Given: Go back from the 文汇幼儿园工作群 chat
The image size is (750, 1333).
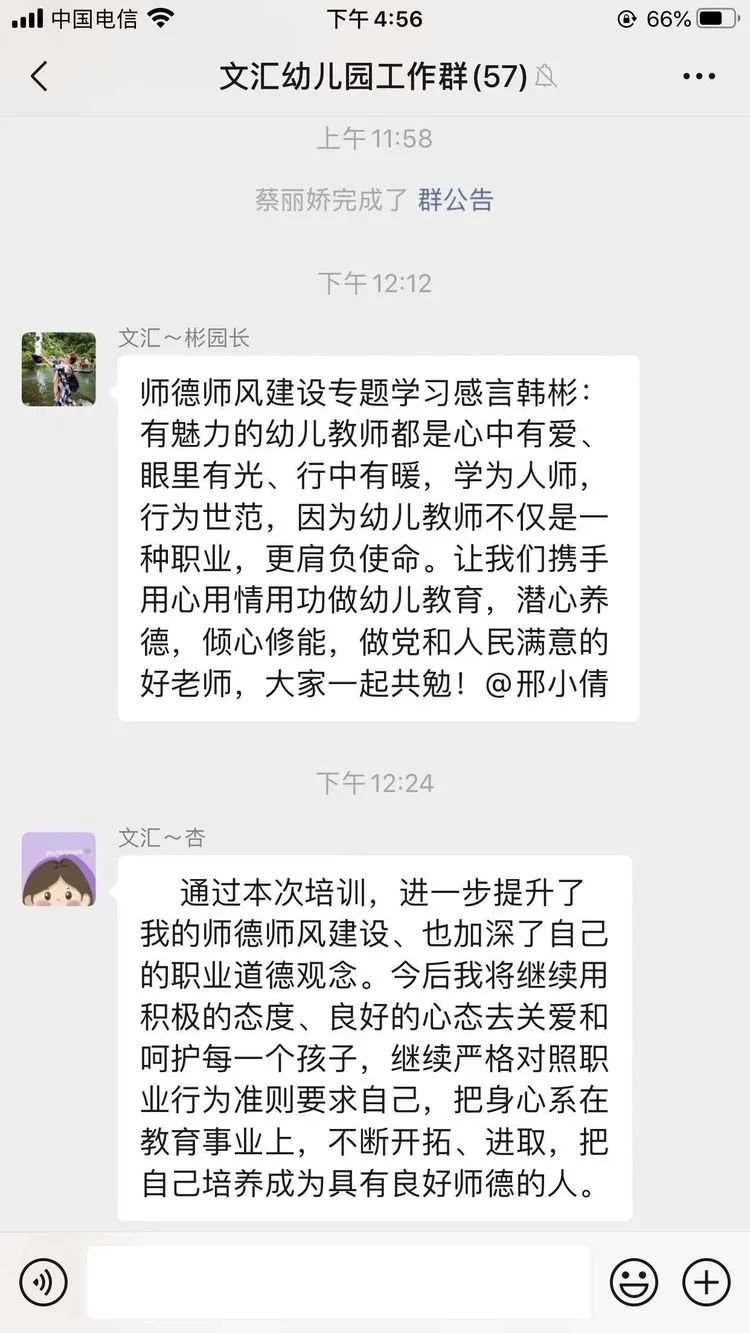Looking at the screenshot, I should click(x=39, y=76).
